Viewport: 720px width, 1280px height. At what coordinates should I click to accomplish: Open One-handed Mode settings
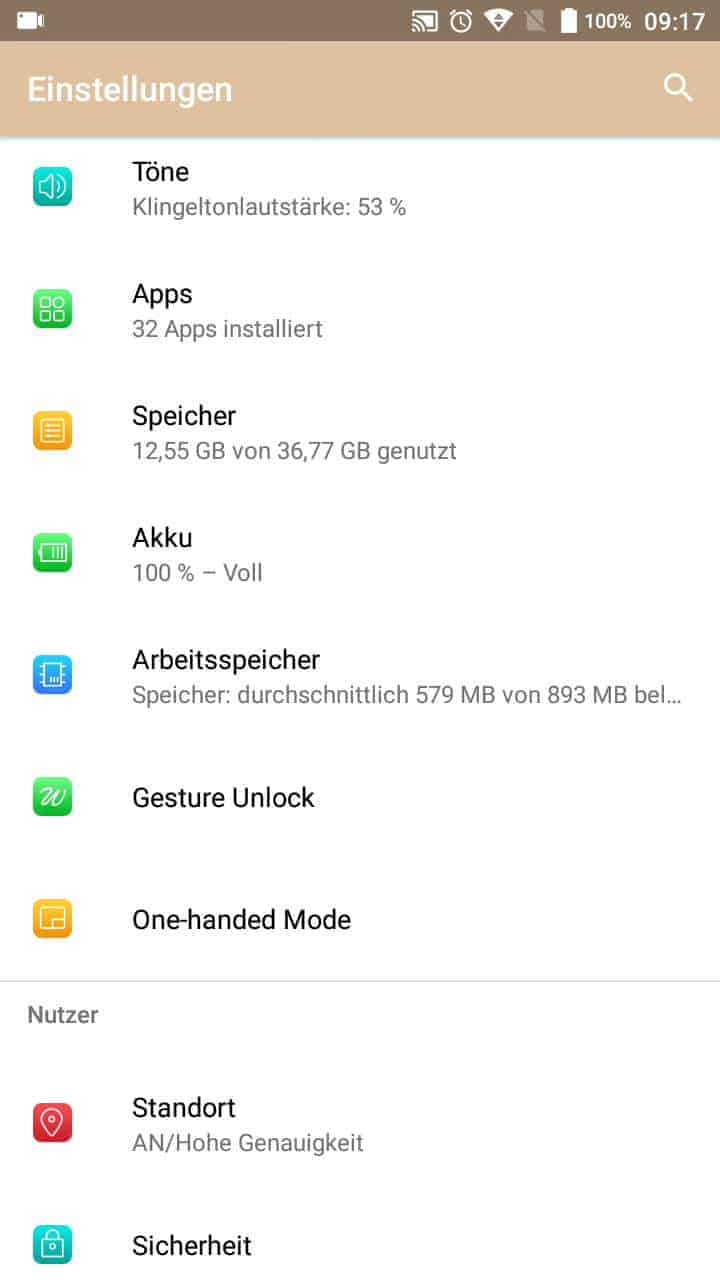360,920
